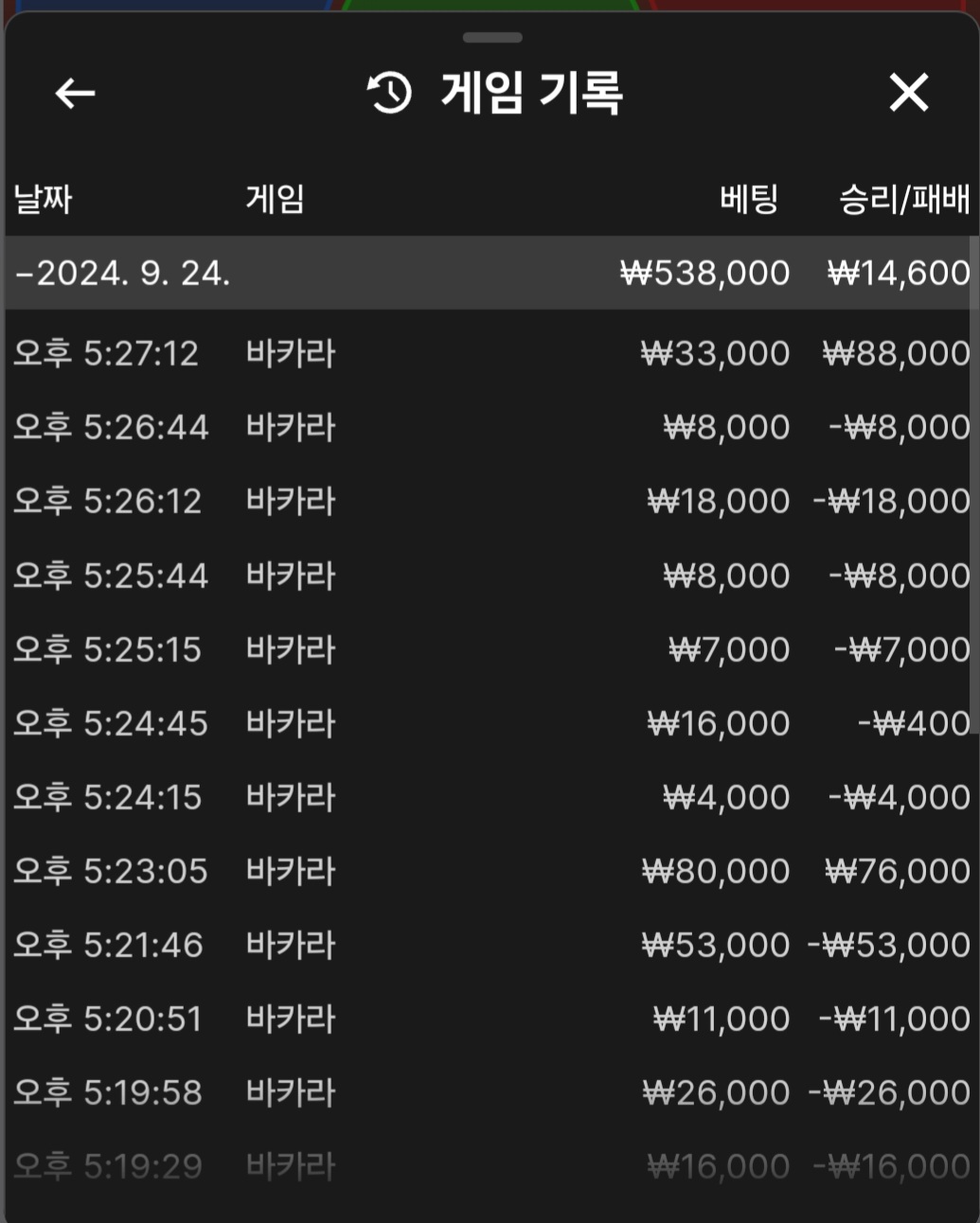980x1223 pixels.
Task: Open the 오후 5:26:44 바카라 record
Action: tap(490, 427)
